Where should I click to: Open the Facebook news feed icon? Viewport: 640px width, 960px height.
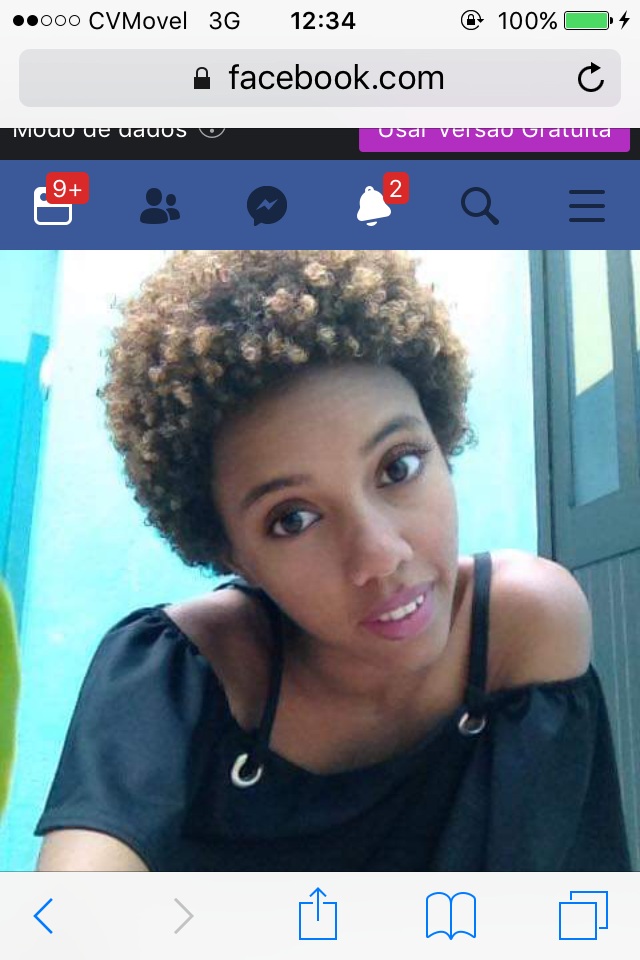click(x=54, y=205)
